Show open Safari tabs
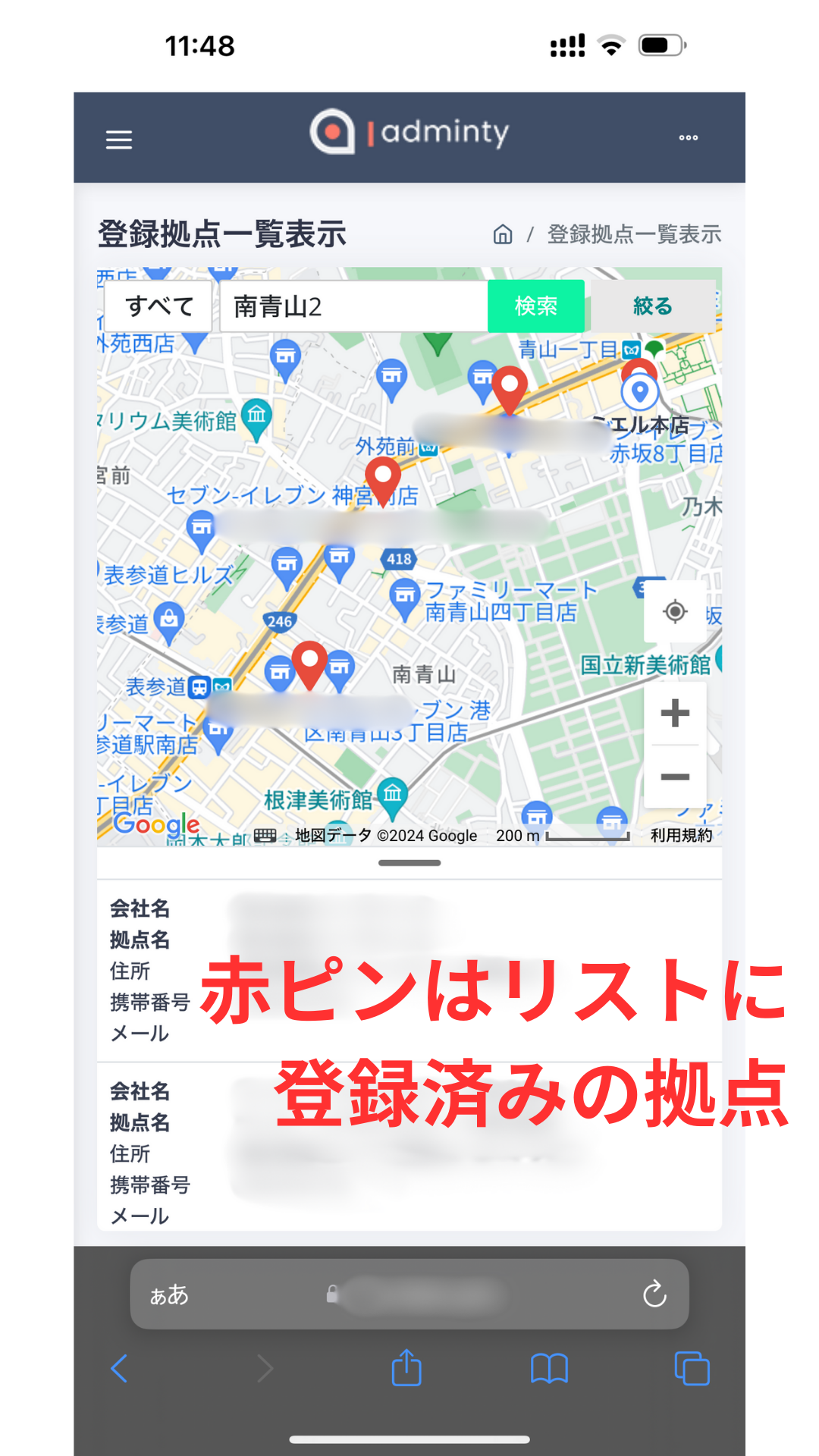This screenshot has height=1456, width=819. click(x=692, y=1368)
